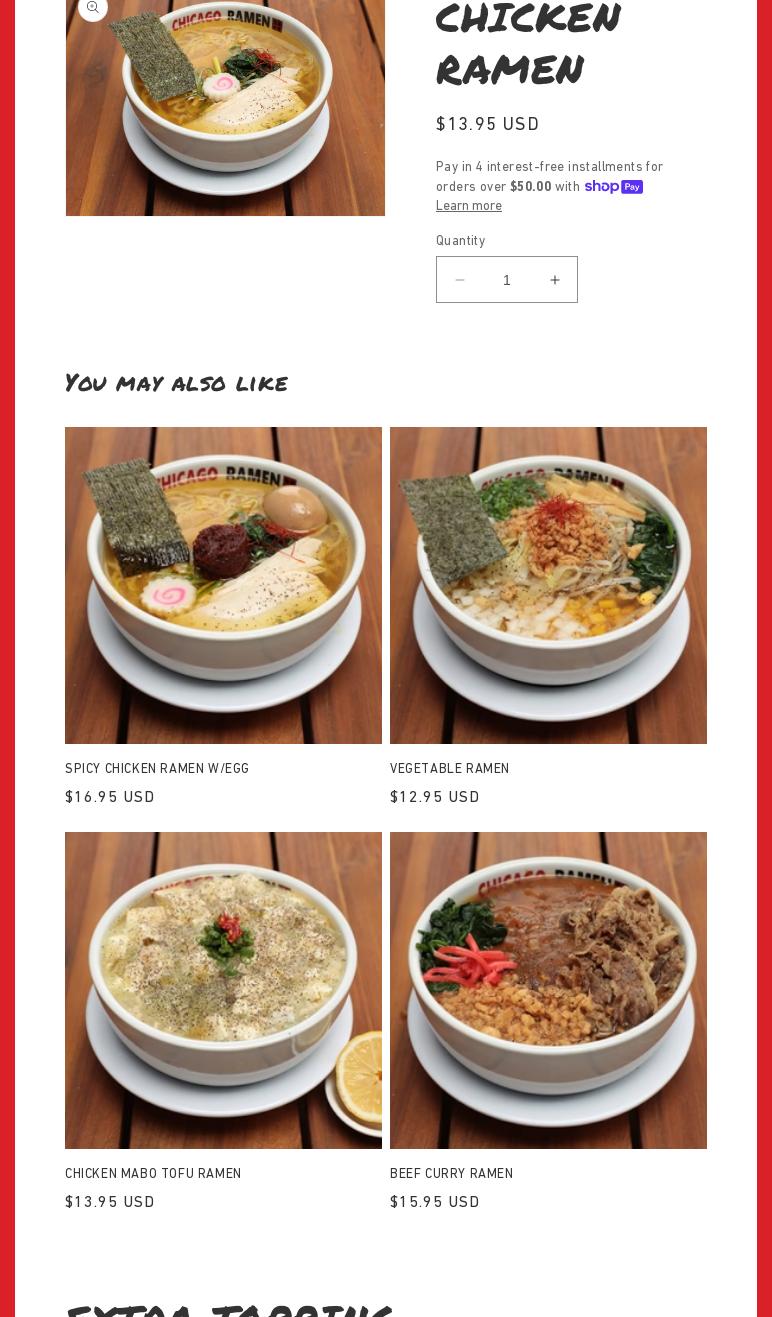Open the Shop Pay Learn more link
This screenshot has height=1317, width=772.
coord(469,206)
